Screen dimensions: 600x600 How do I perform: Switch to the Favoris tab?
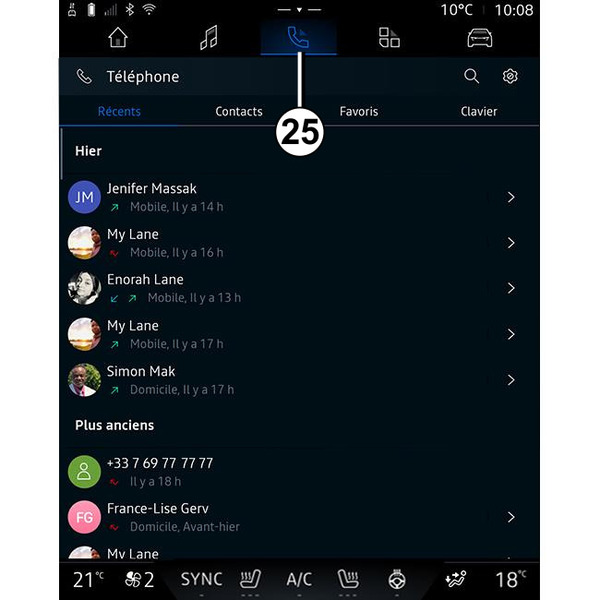(359, 112)
